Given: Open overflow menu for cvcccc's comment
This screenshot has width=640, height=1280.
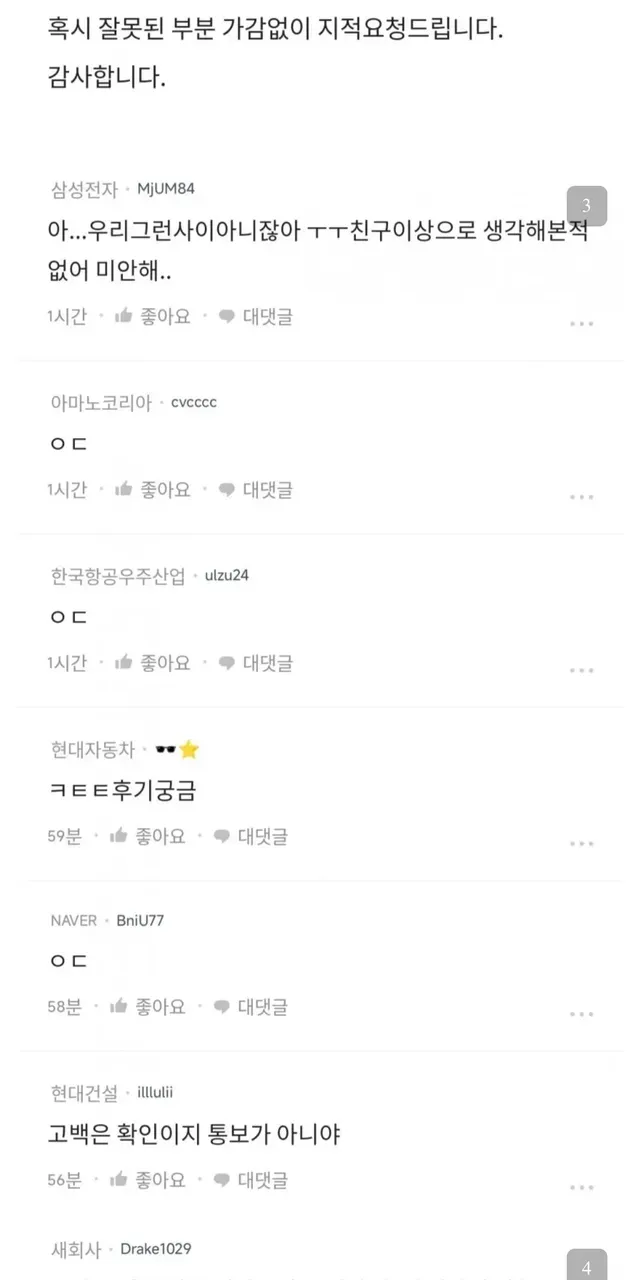Looking at the screenshot, I should [582, 497].
